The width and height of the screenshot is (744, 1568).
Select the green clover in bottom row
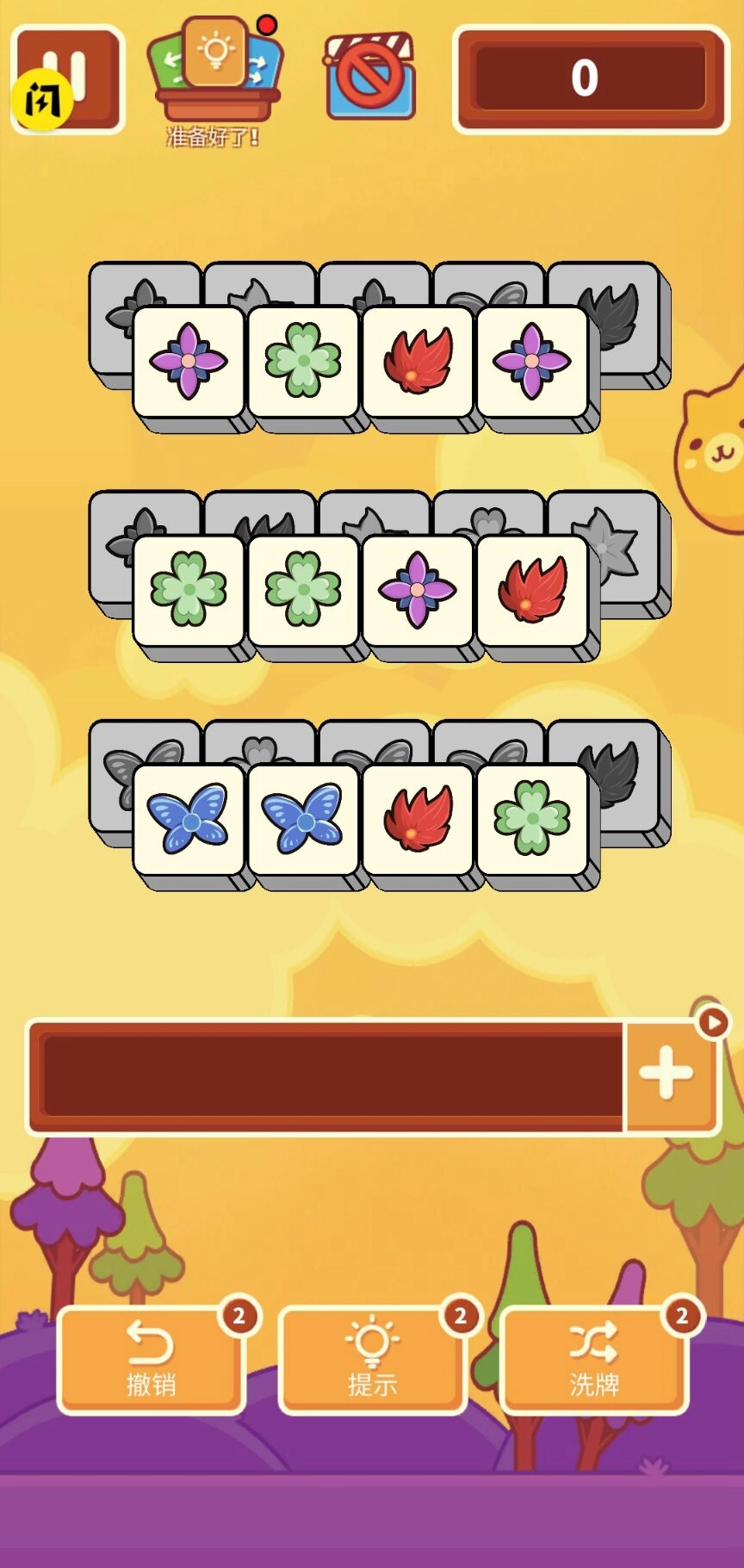pyautogui.click(x=532, y=819)
